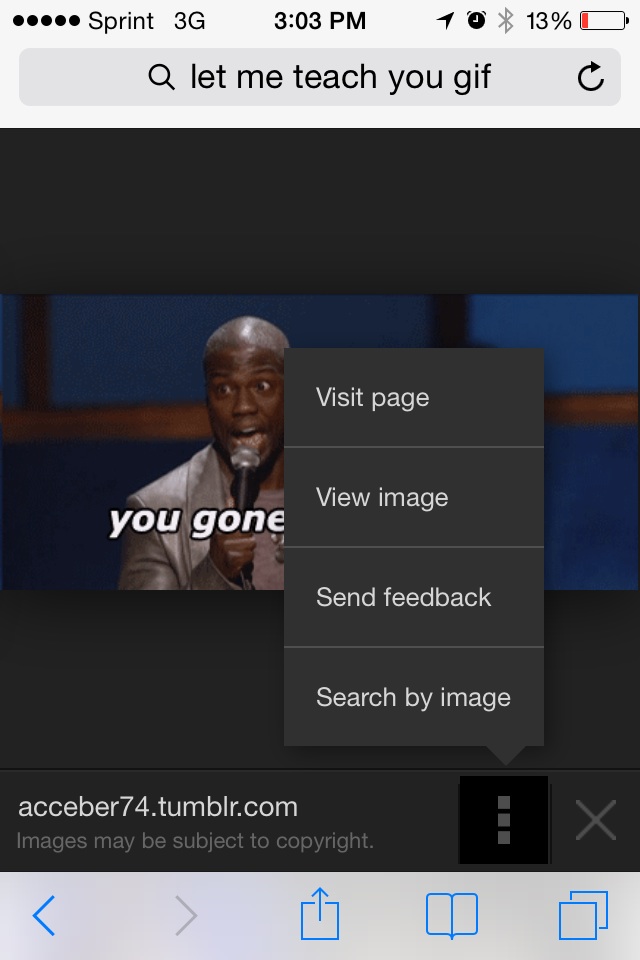Tap the three-dot overflow menu icon
This screenshot has height=960, width=640.
[x=504, y=820]
